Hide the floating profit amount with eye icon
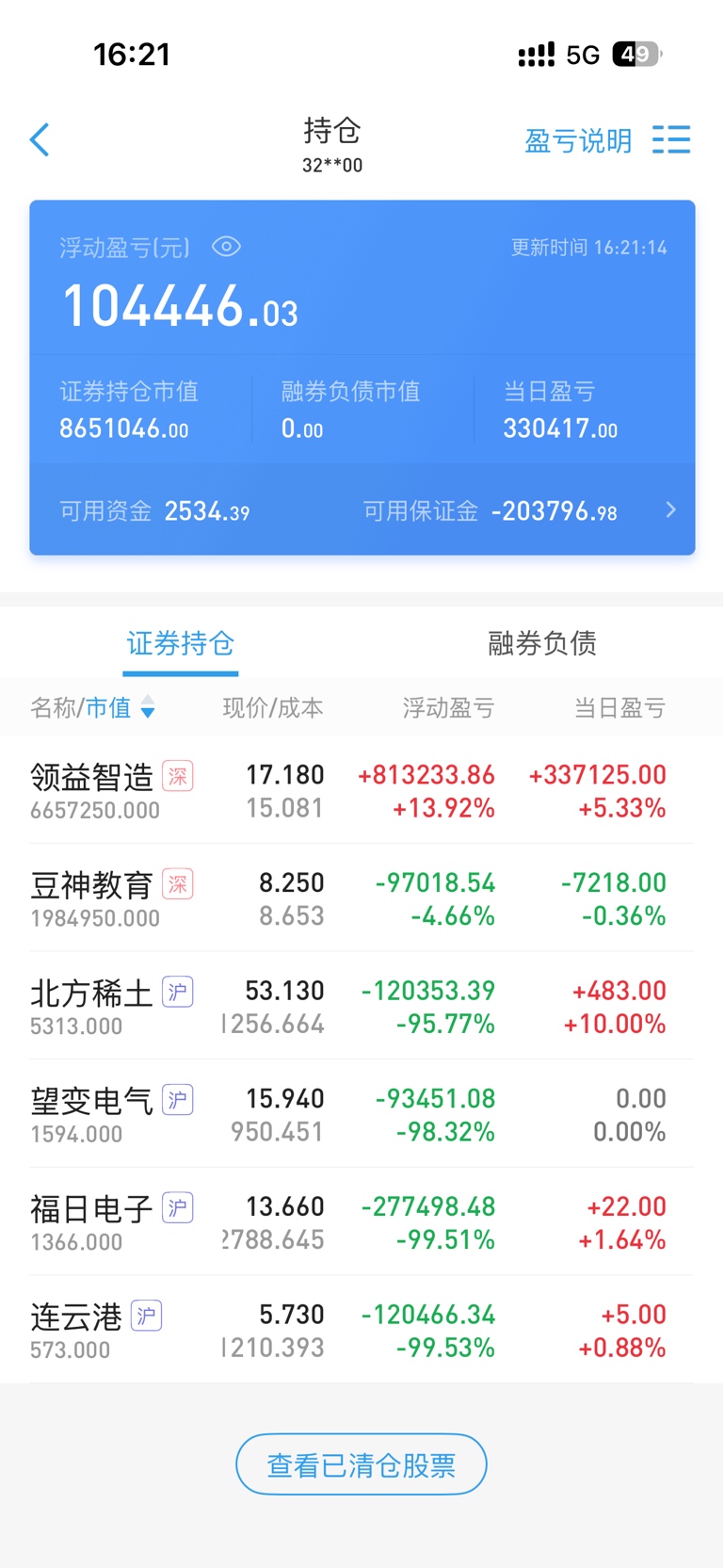 point(227,247)
